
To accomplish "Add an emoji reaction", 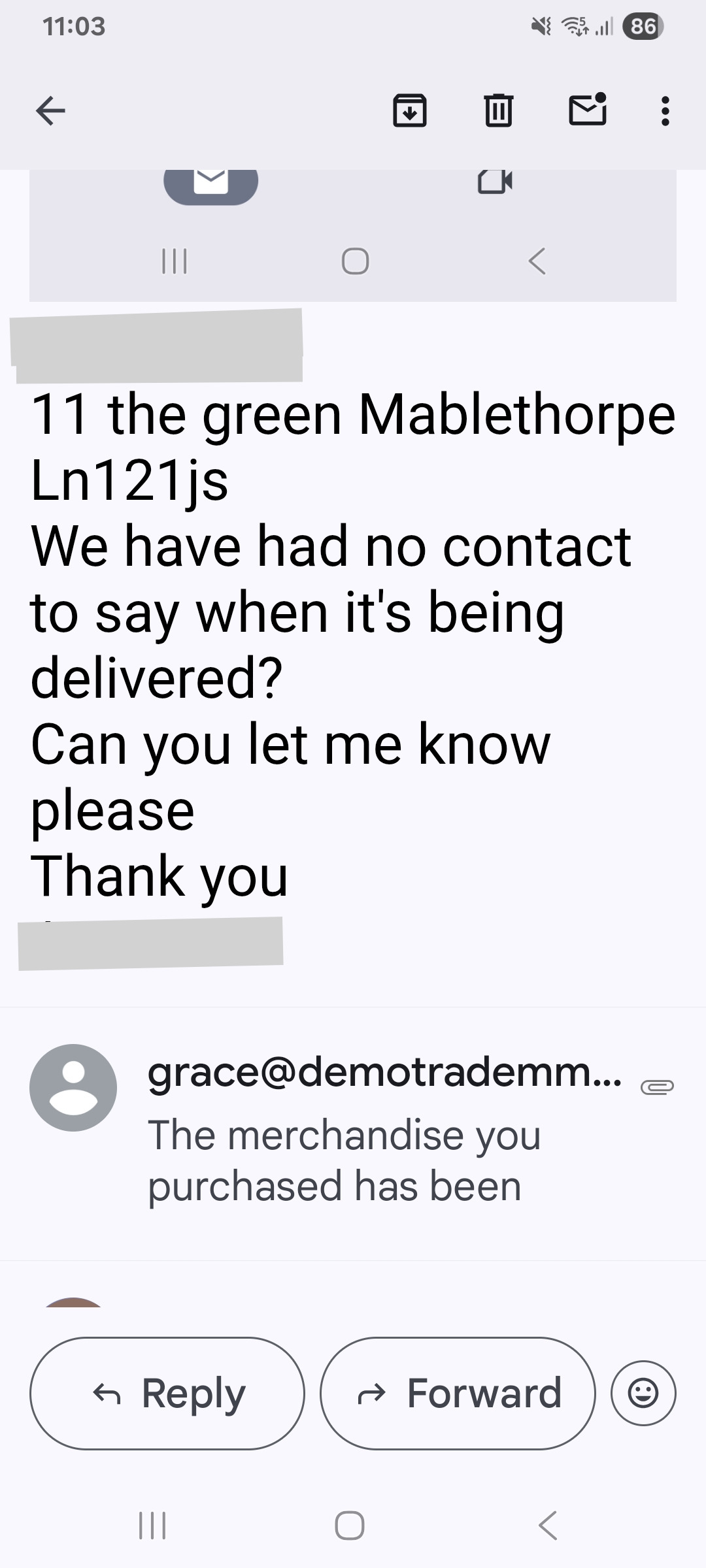I will point(643,1393).
